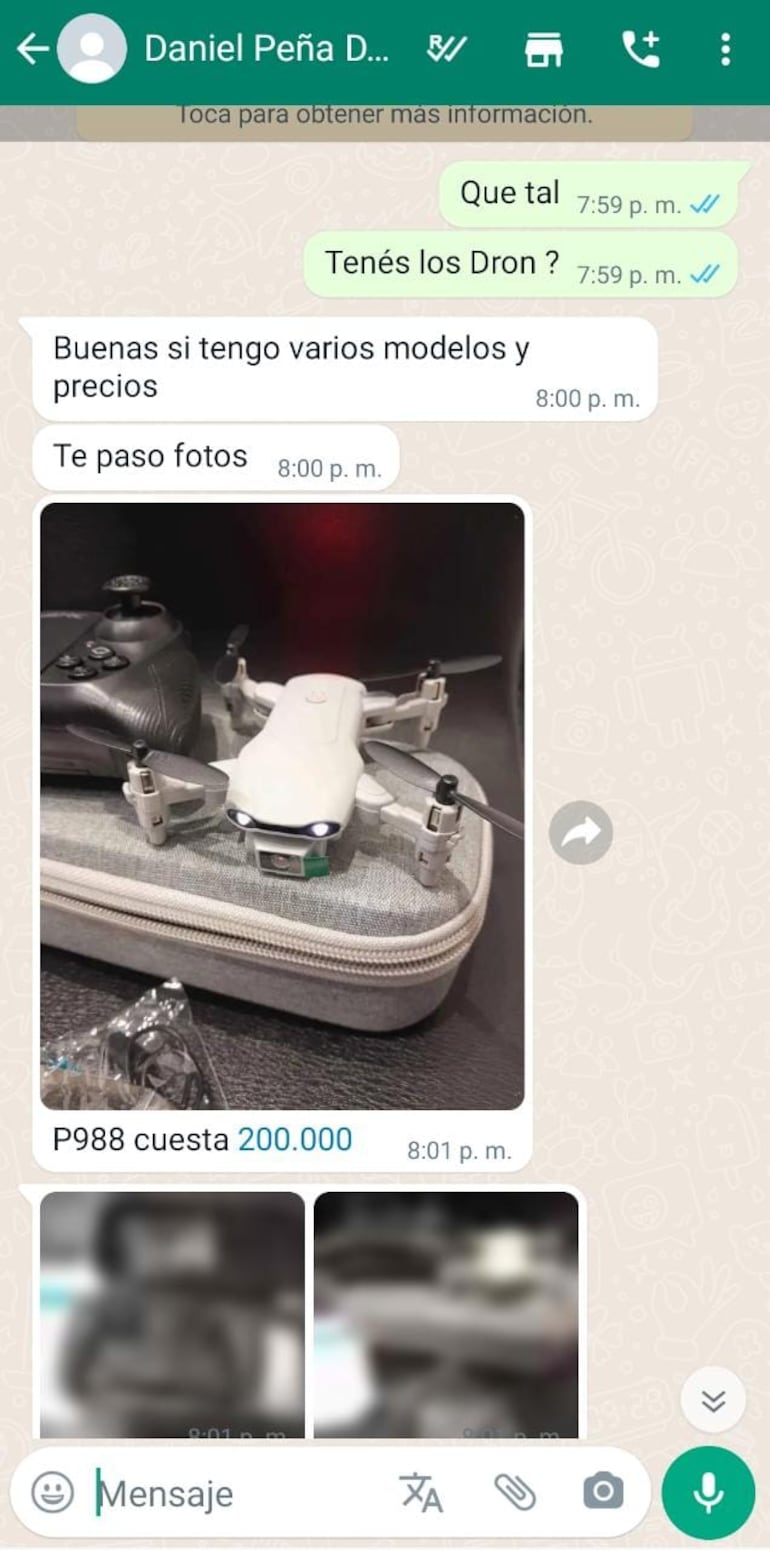Focus the Mensaje text field
Image resolution: width=770 pixels, height=1550 pixels.
(x=240, y=1493)
